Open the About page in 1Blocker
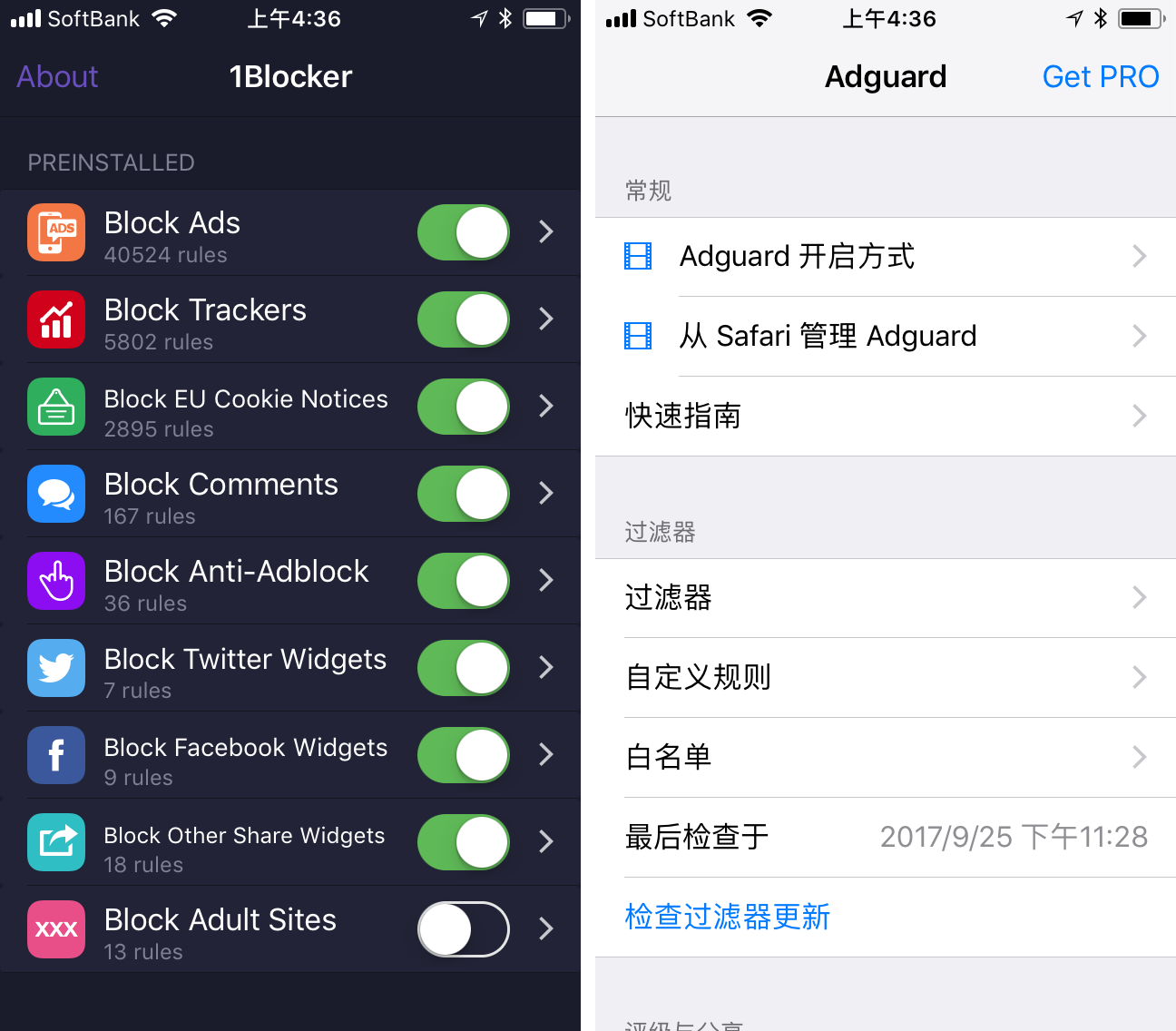Viewport: 1176px width, 1031px height. [x=57, y=77]
